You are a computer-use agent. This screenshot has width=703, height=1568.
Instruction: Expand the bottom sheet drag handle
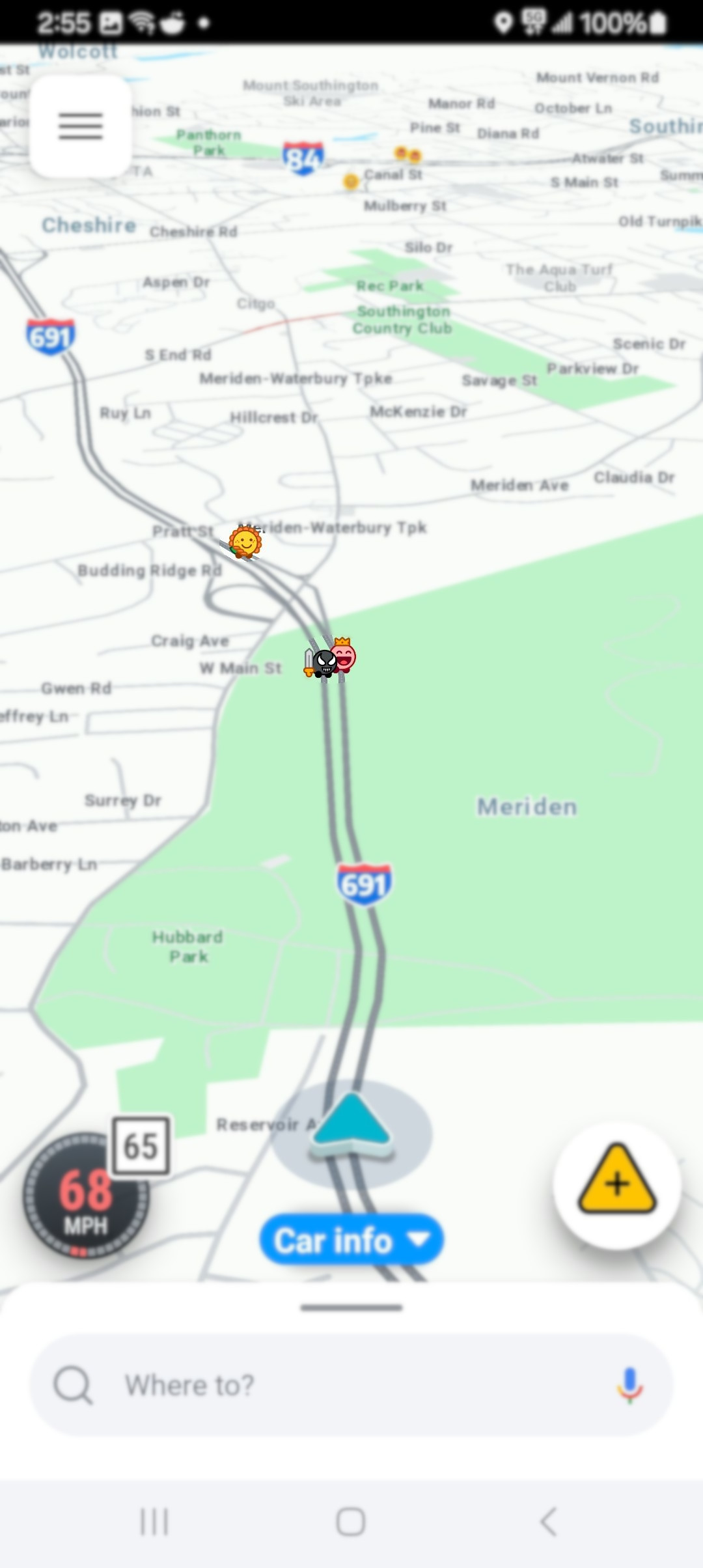point(351,1307)
